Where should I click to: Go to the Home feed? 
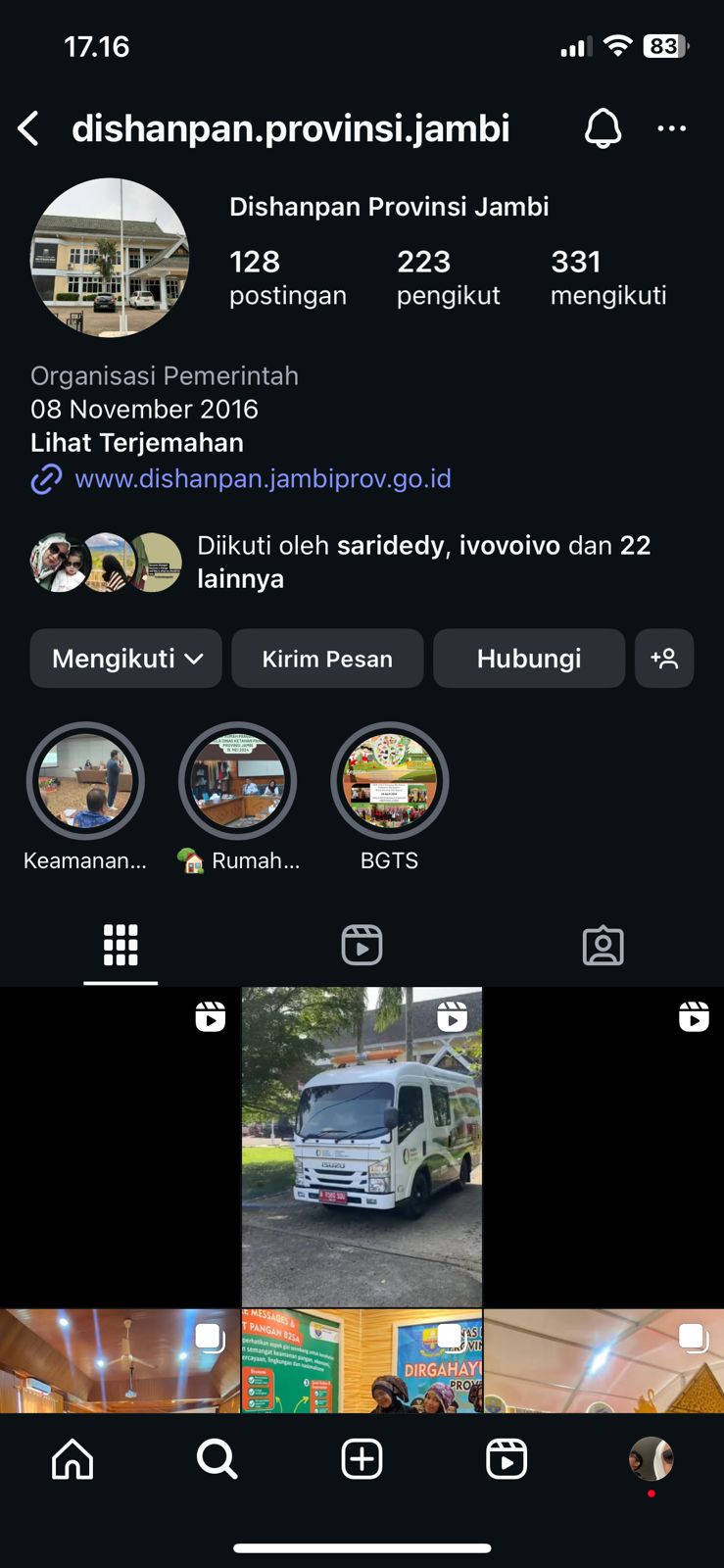(x=72, y=1459)
